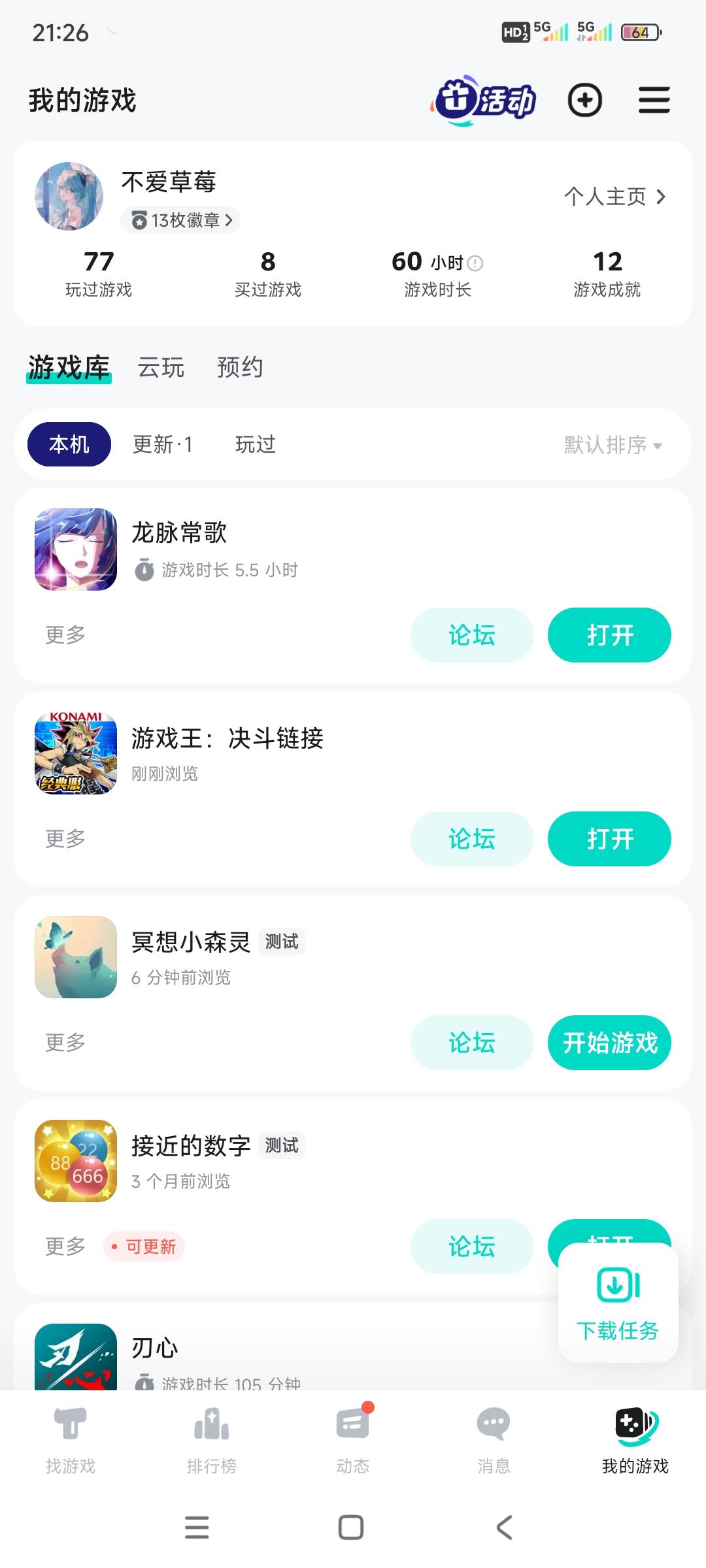Screen dimensions: 706x1568
Task: Open the 活动 events icon
Action: point(484,100)
